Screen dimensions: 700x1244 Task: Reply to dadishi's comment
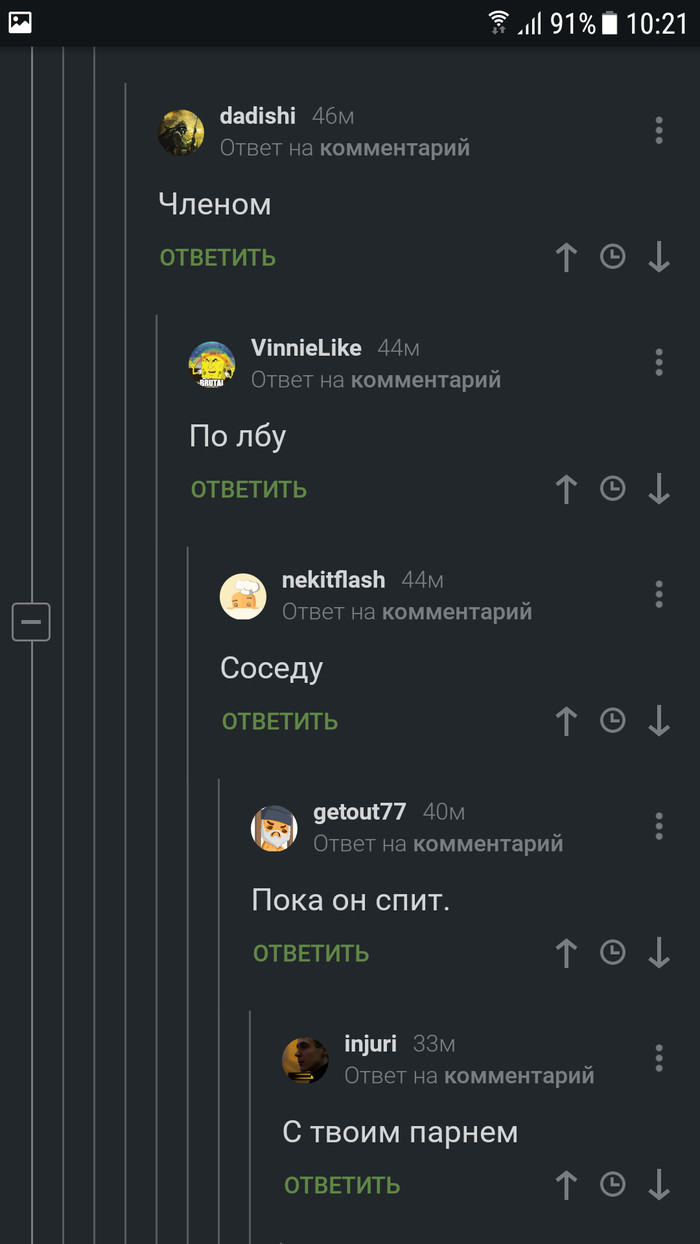point(217,257)
